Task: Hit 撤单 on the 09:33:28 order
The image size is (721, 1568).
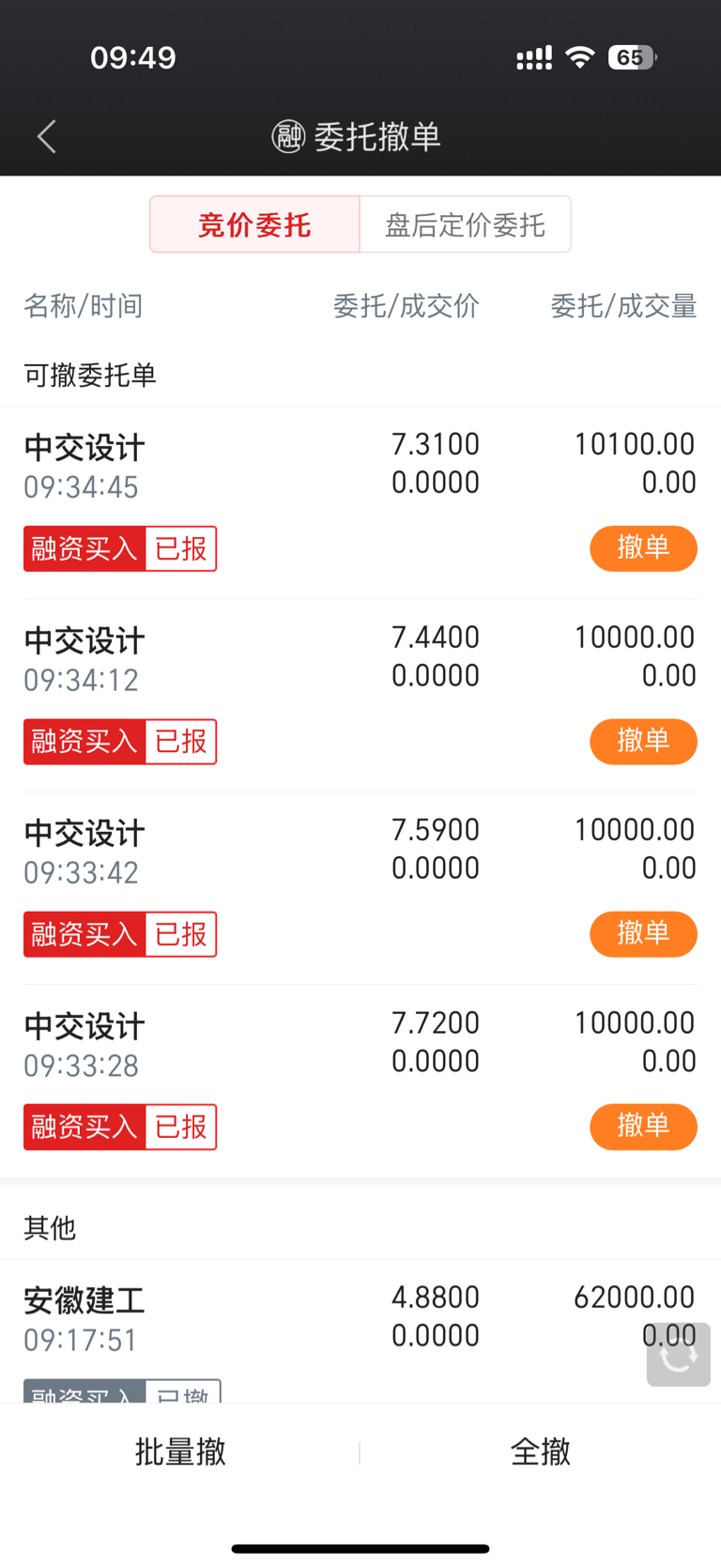Action: click(643, 1127)
